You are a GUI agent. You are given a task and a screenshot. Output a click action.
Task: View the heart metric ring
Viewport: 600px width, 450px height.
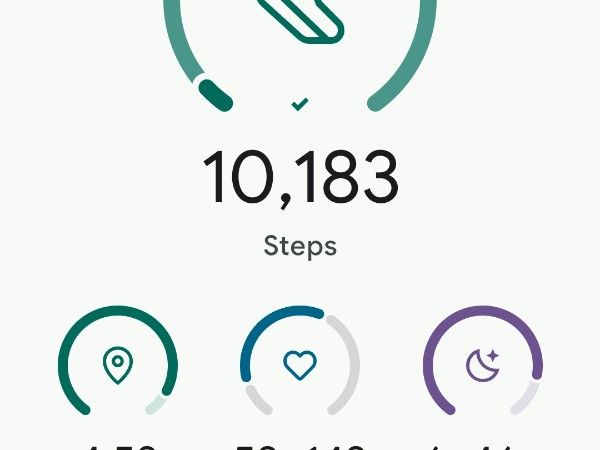[300, 364]
